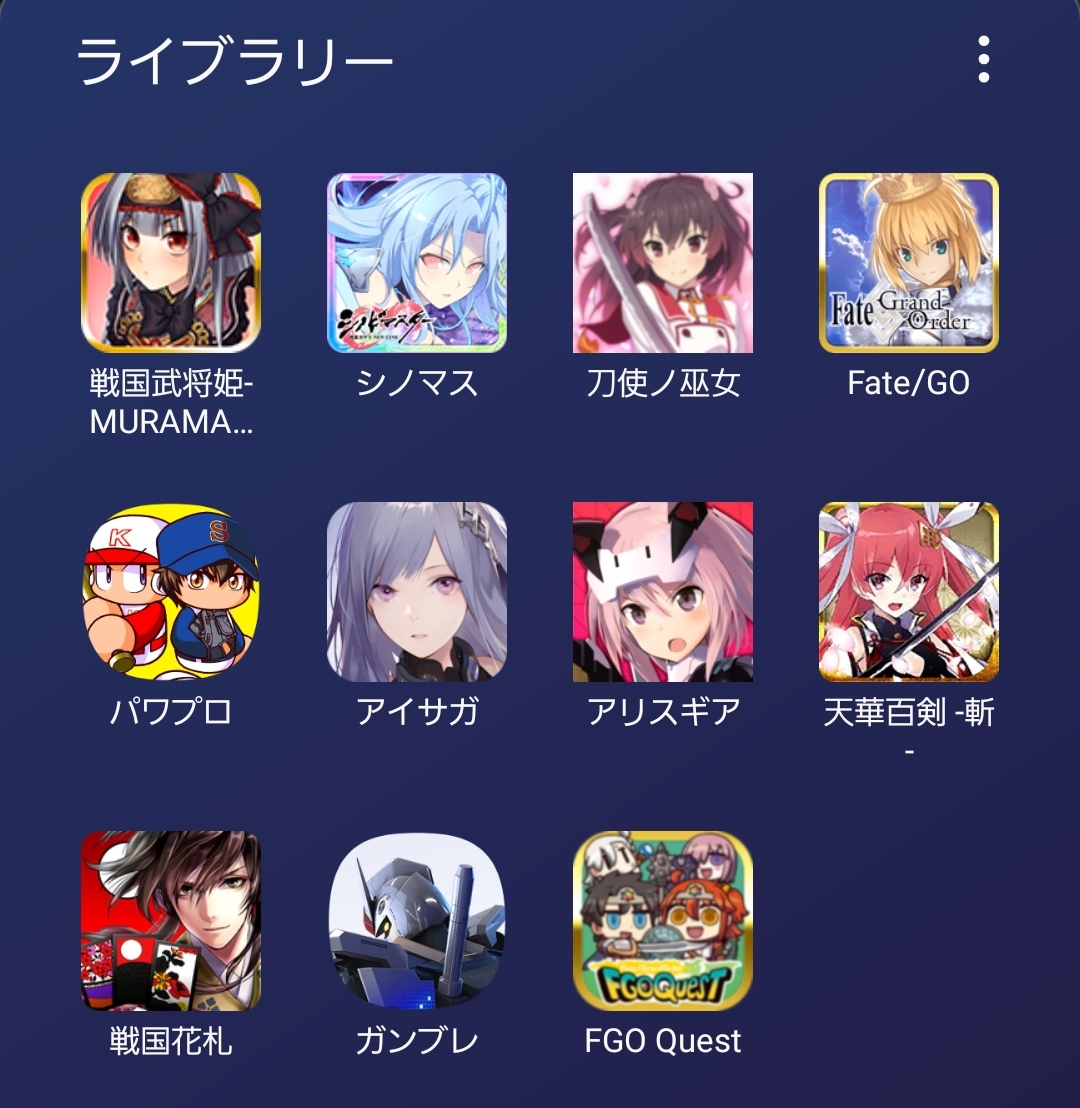Image resolution: width=1080 pixels, height=1108 pixels.
Task: Open FGO Quest
Action: coord(663,921)
